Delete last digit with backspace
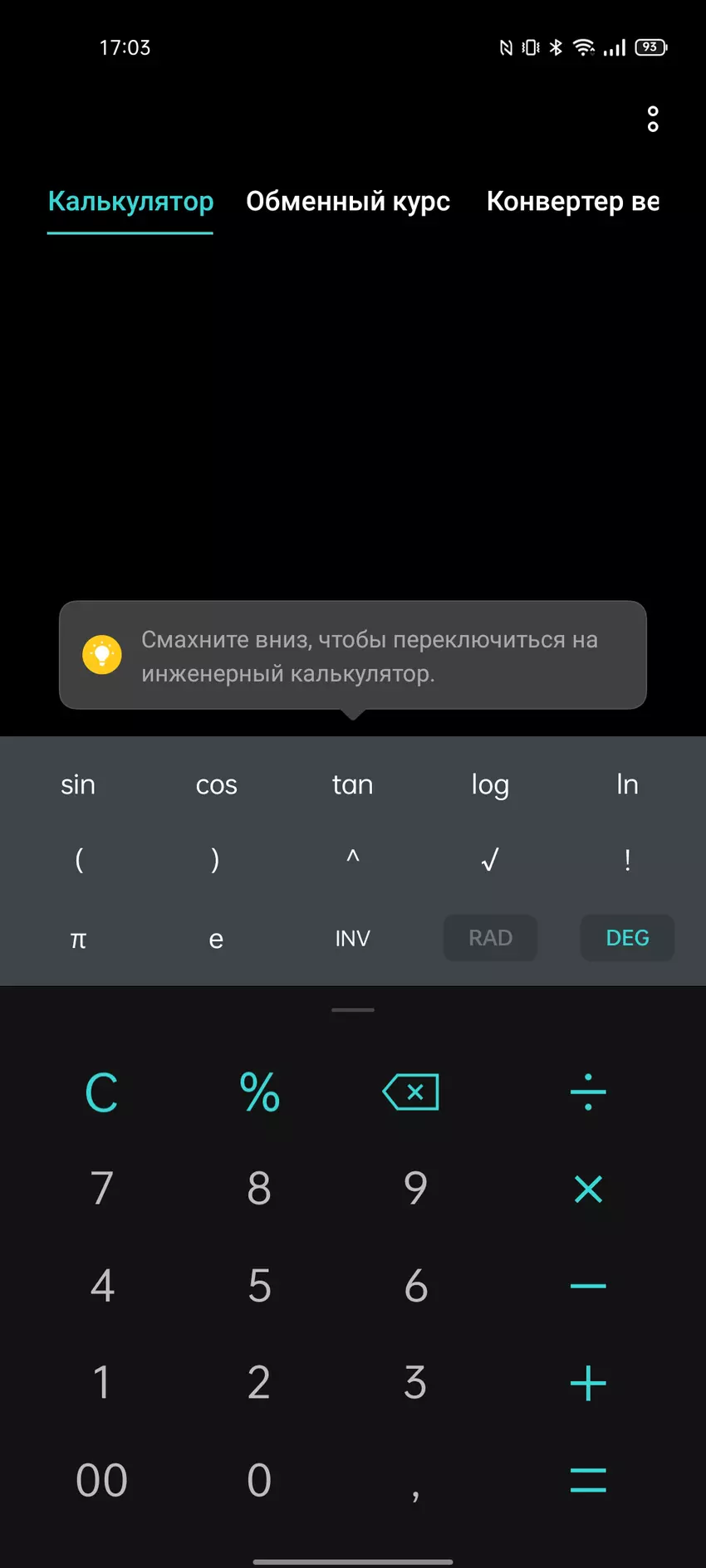 tap(411, 1092)
